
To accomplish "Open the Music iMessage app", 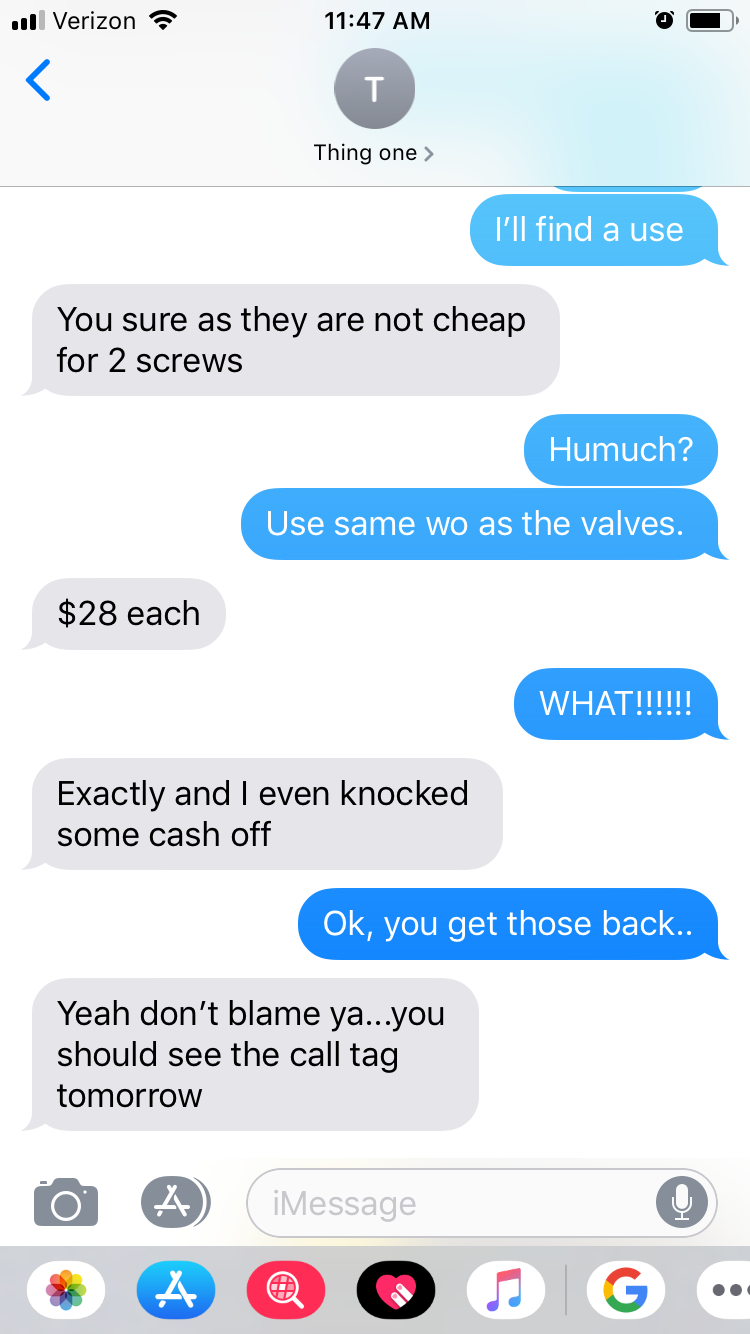I will (506, 1290).
